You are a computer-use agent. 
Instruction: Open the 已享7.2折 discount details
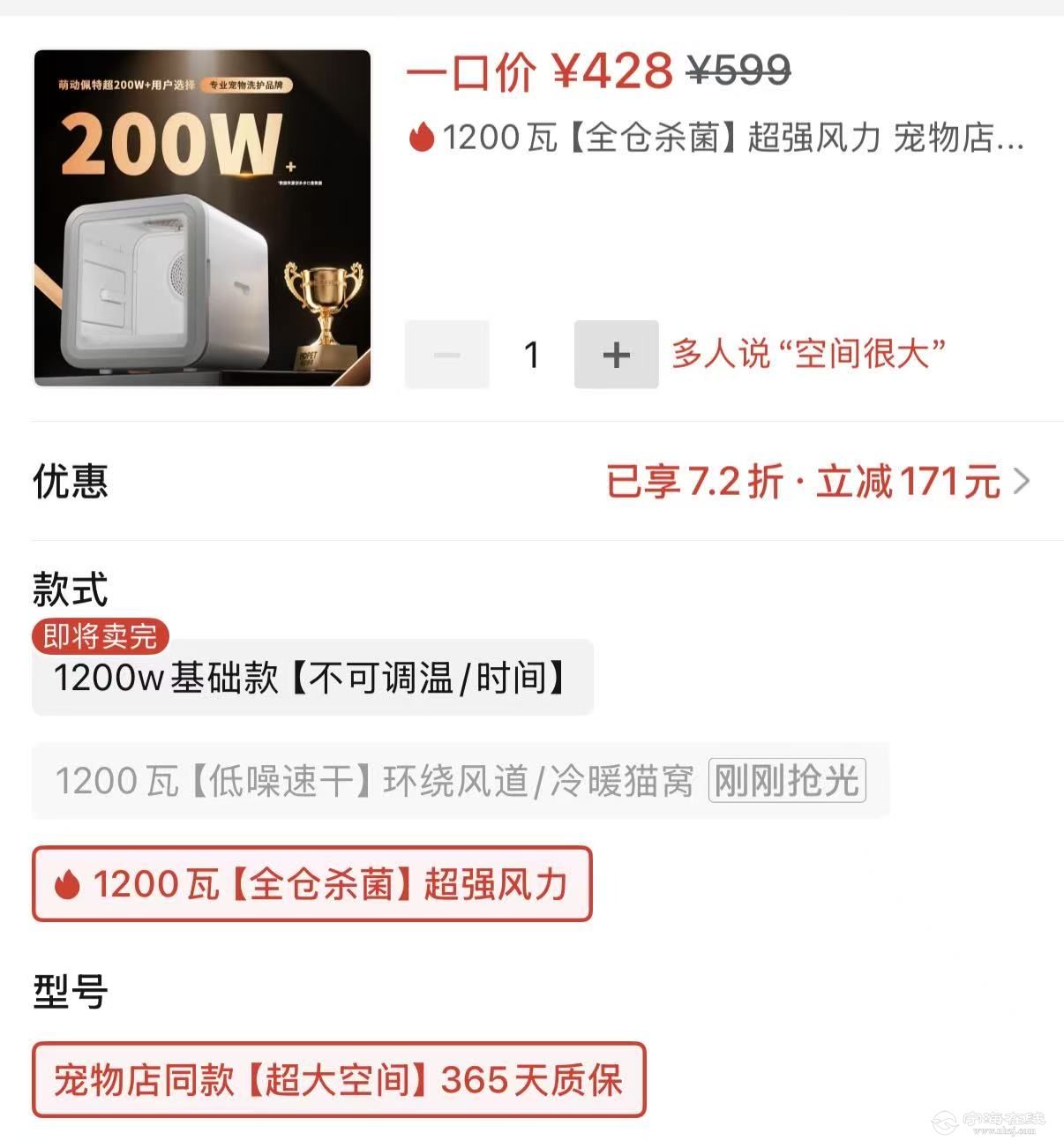(817, 482)
